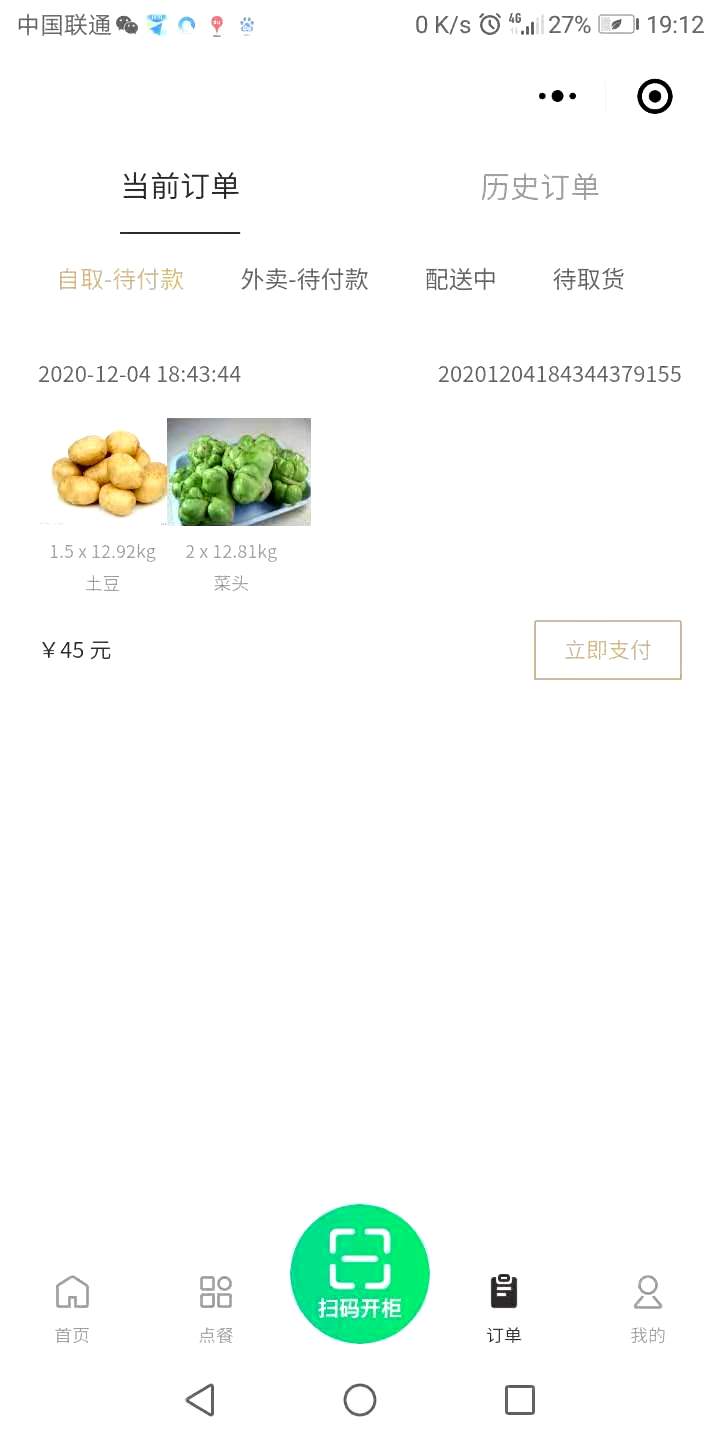Filter orders by 外卖-待付款

(x=305, y=279)
